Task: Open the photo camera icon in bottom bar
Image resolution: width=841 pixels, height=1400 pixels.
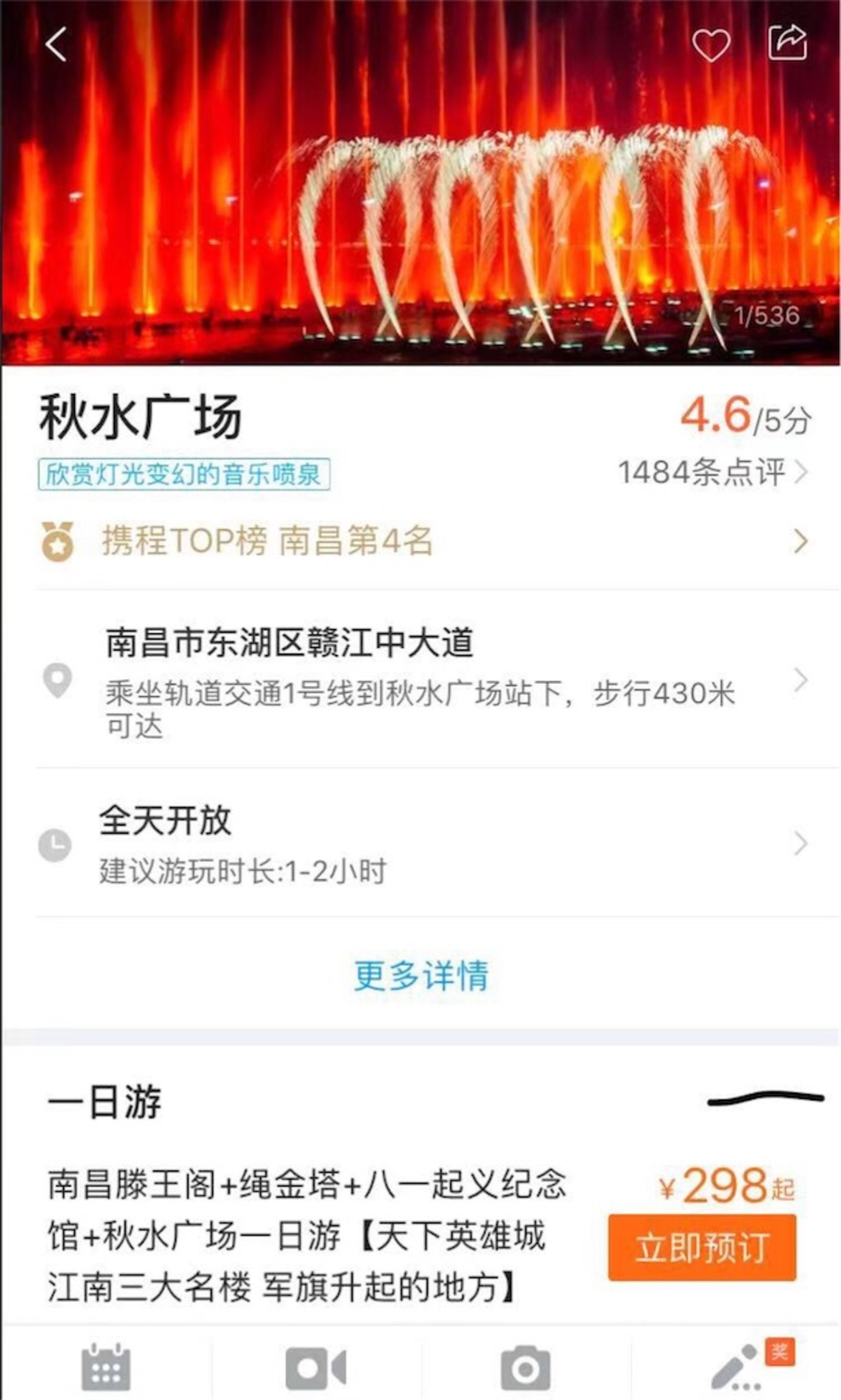Action: (525, 1367)
